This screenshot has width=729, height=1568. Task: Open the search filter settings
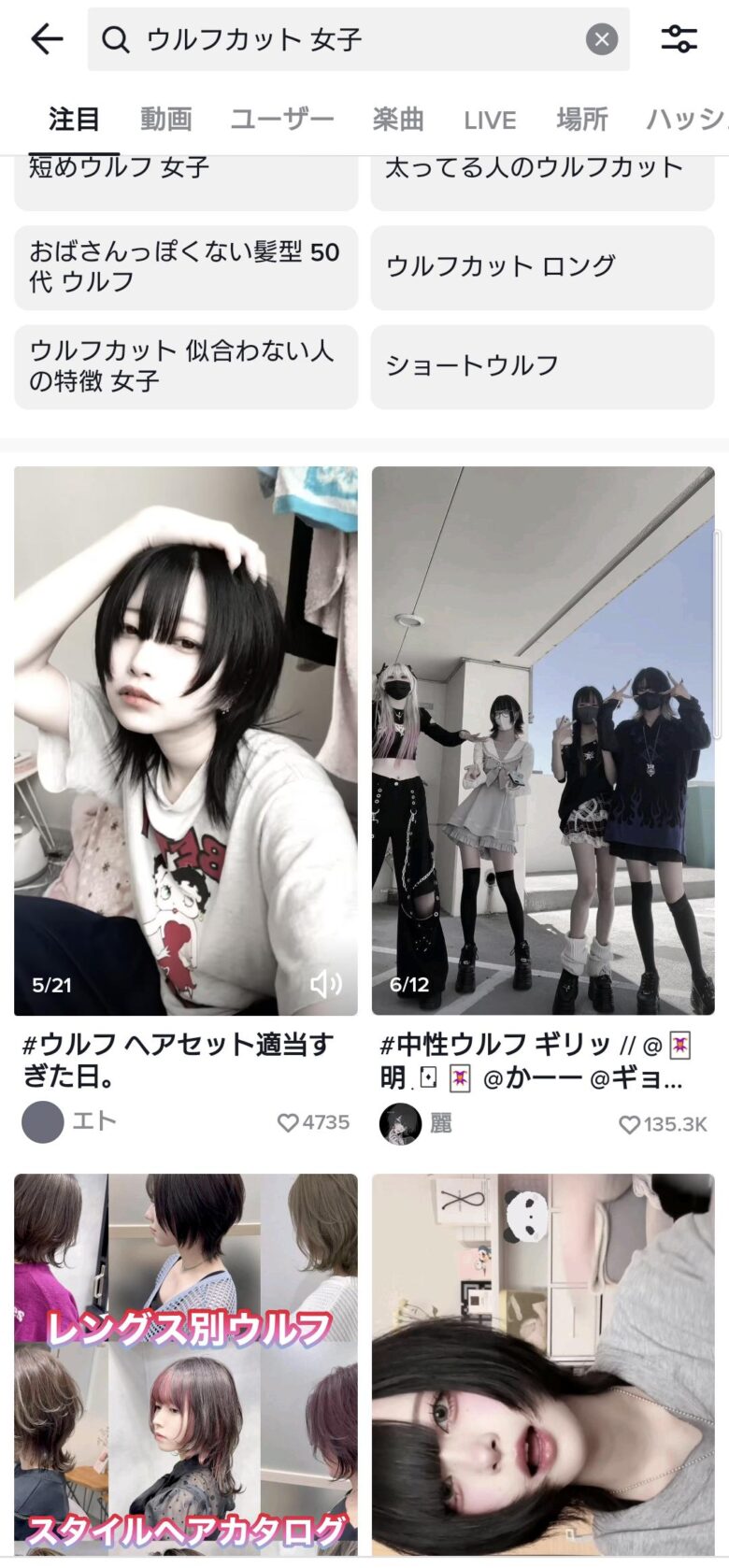pos(679,38)
